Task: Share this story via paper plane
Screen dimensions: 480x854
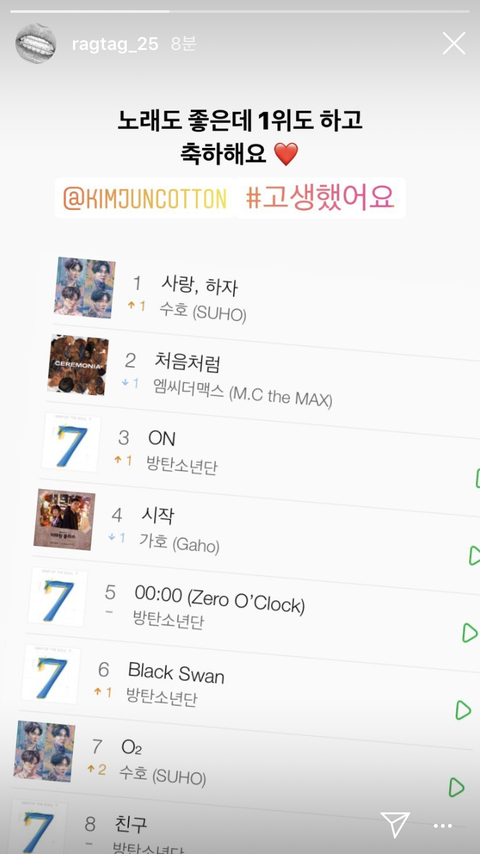Action: (x=394, y=825)
